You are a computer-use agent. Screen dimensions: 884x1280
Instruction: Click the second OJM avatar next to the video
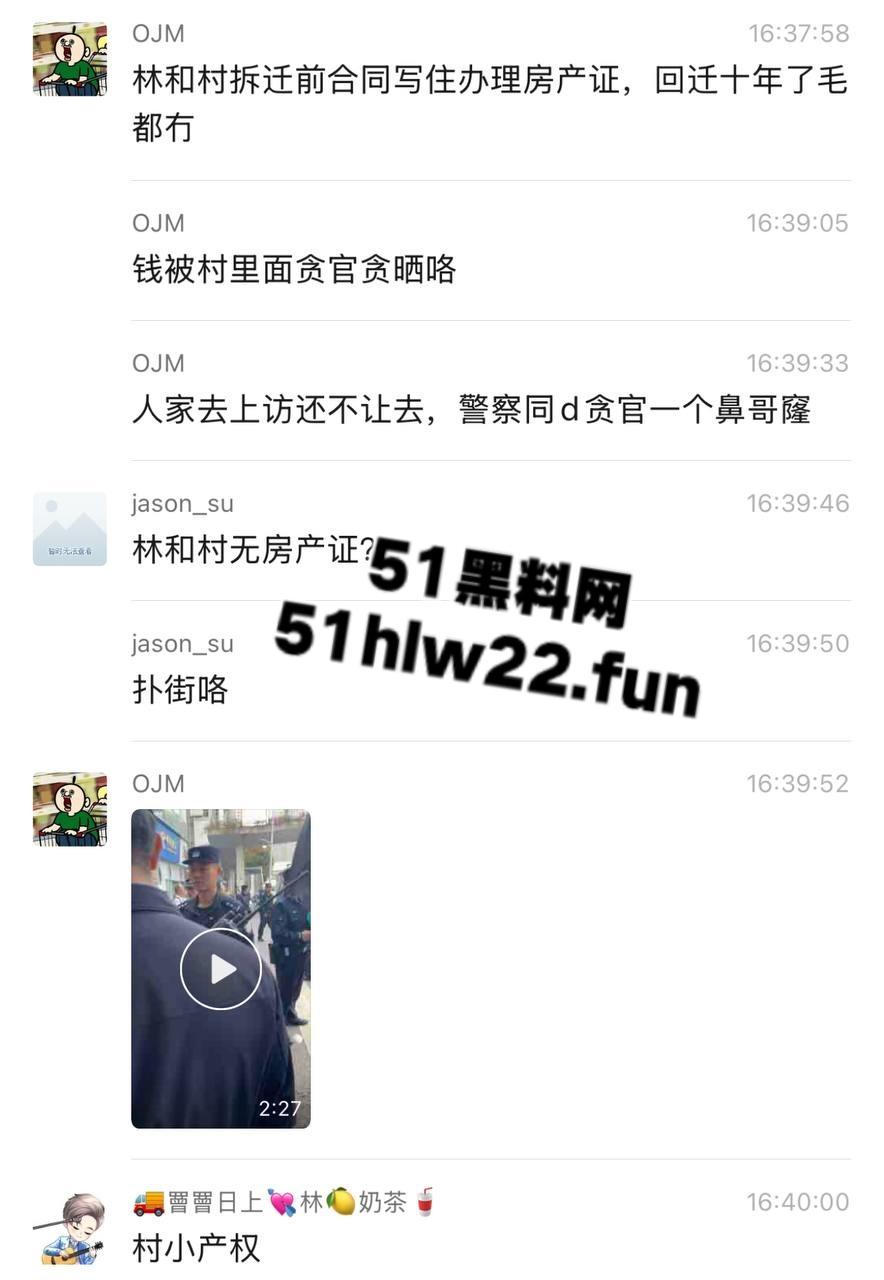point(68,808)
